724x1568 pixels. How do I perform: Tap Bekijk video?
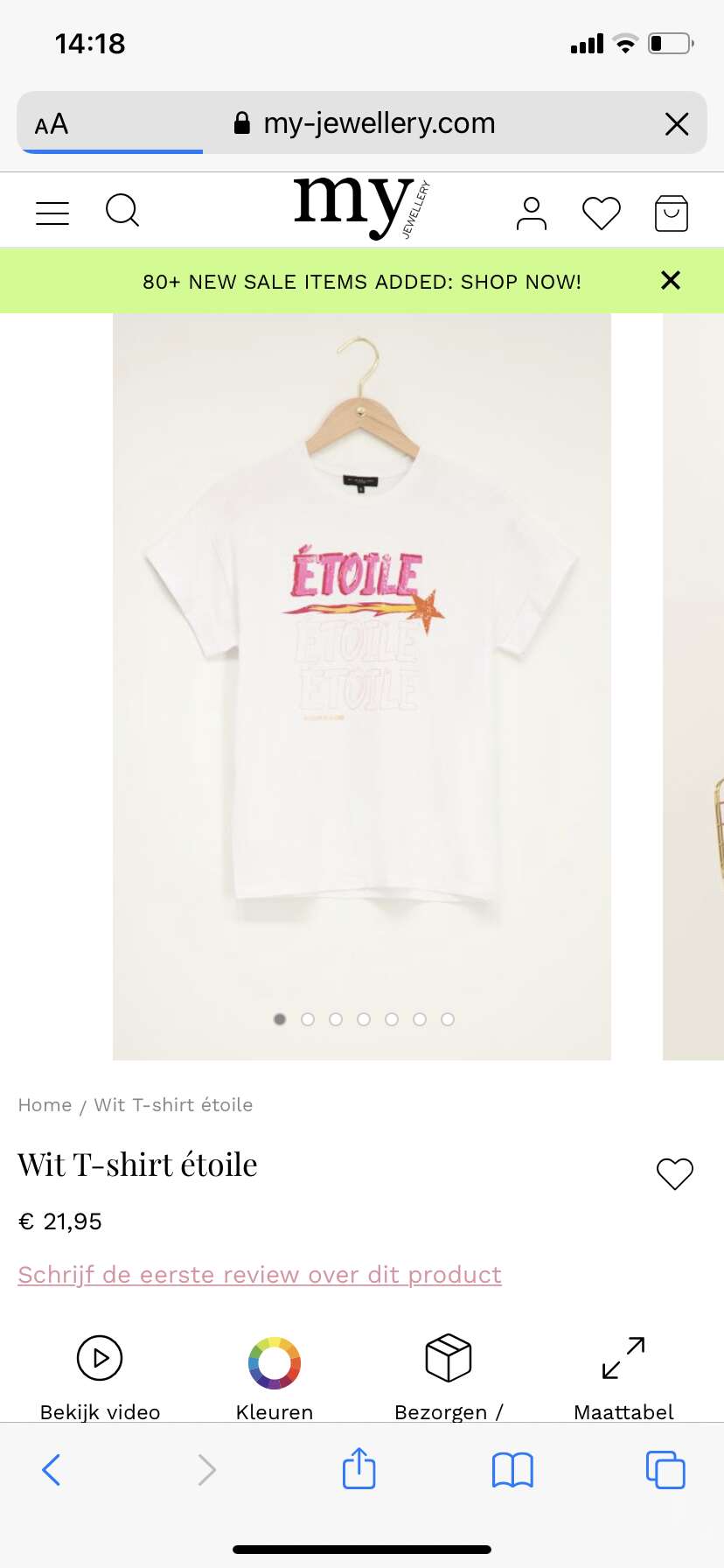(100, 1358)
